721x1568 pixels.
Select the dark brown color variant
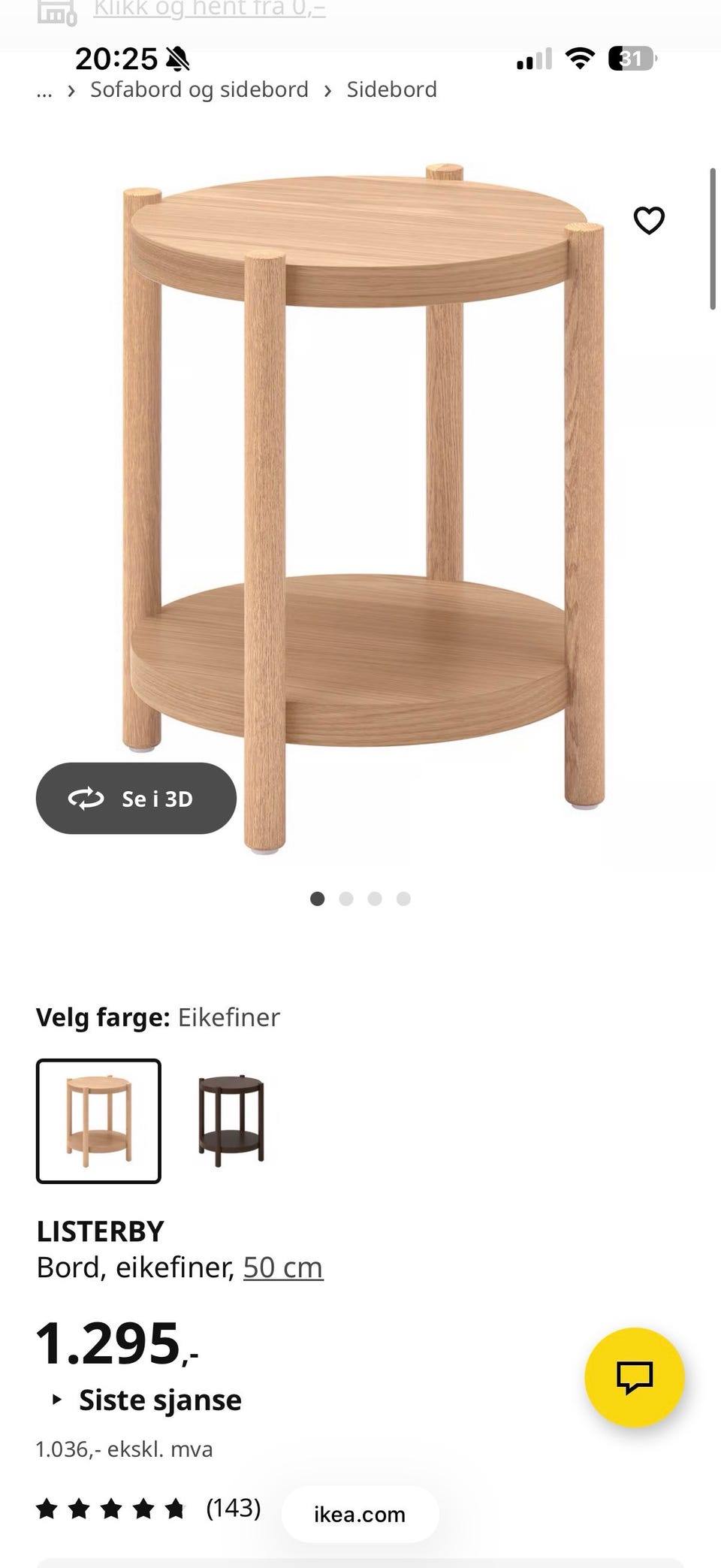[x=231, y=1120]
